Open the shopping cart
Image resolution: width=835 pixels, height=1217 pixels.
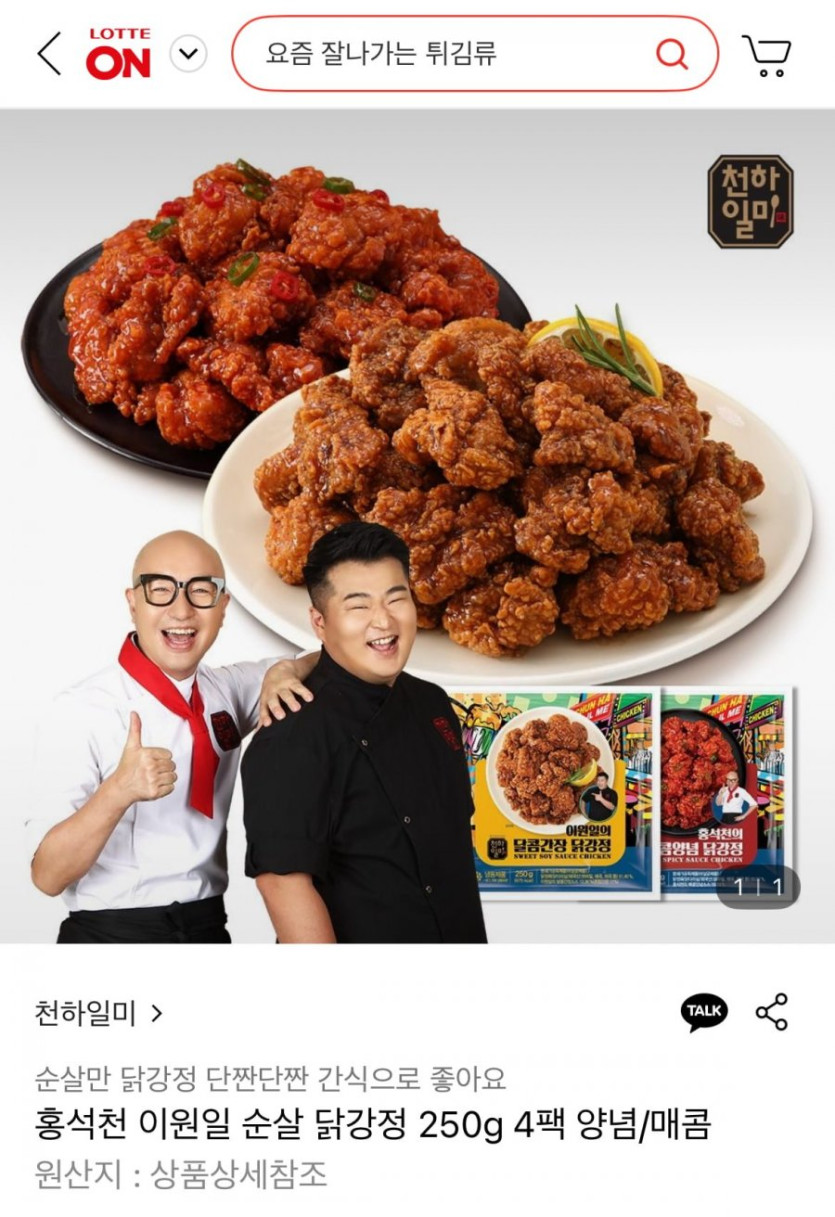tap(766, 54)
